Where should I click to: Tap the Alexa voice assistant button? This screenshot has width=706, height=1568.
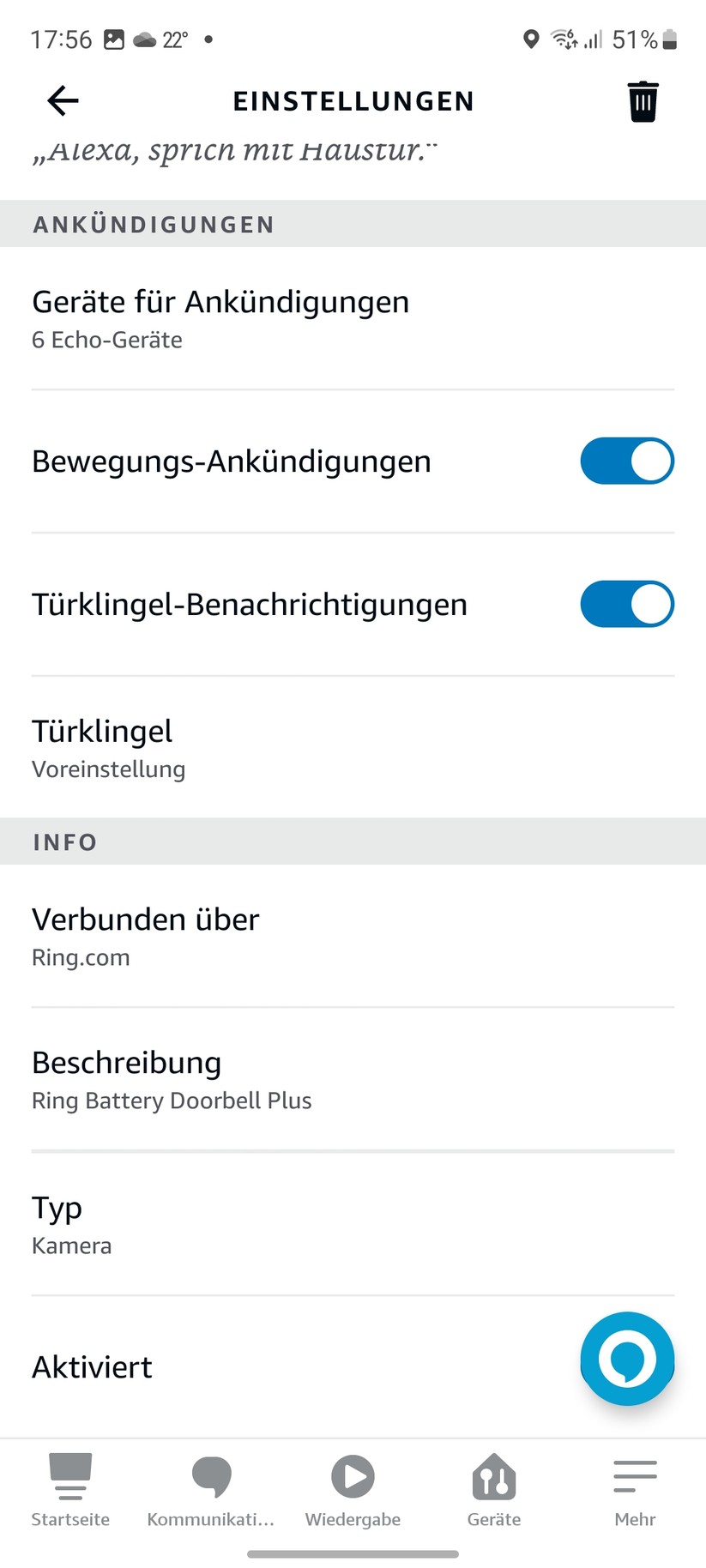627,1360
